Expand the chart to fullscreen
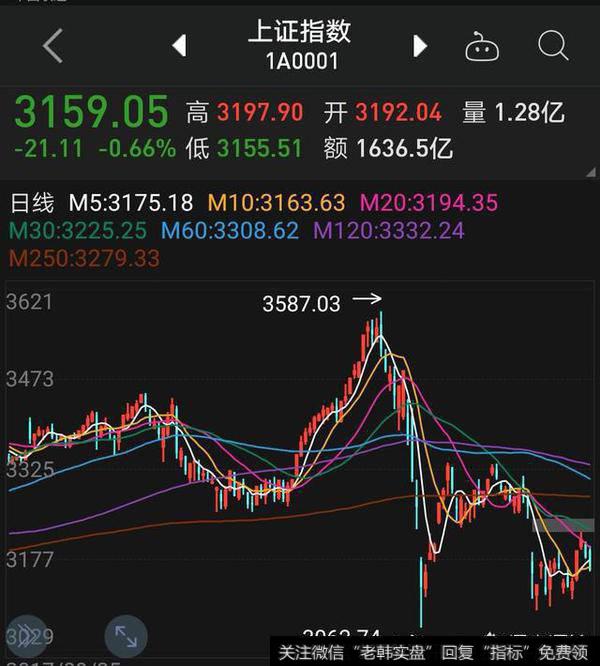 (126, 636)
